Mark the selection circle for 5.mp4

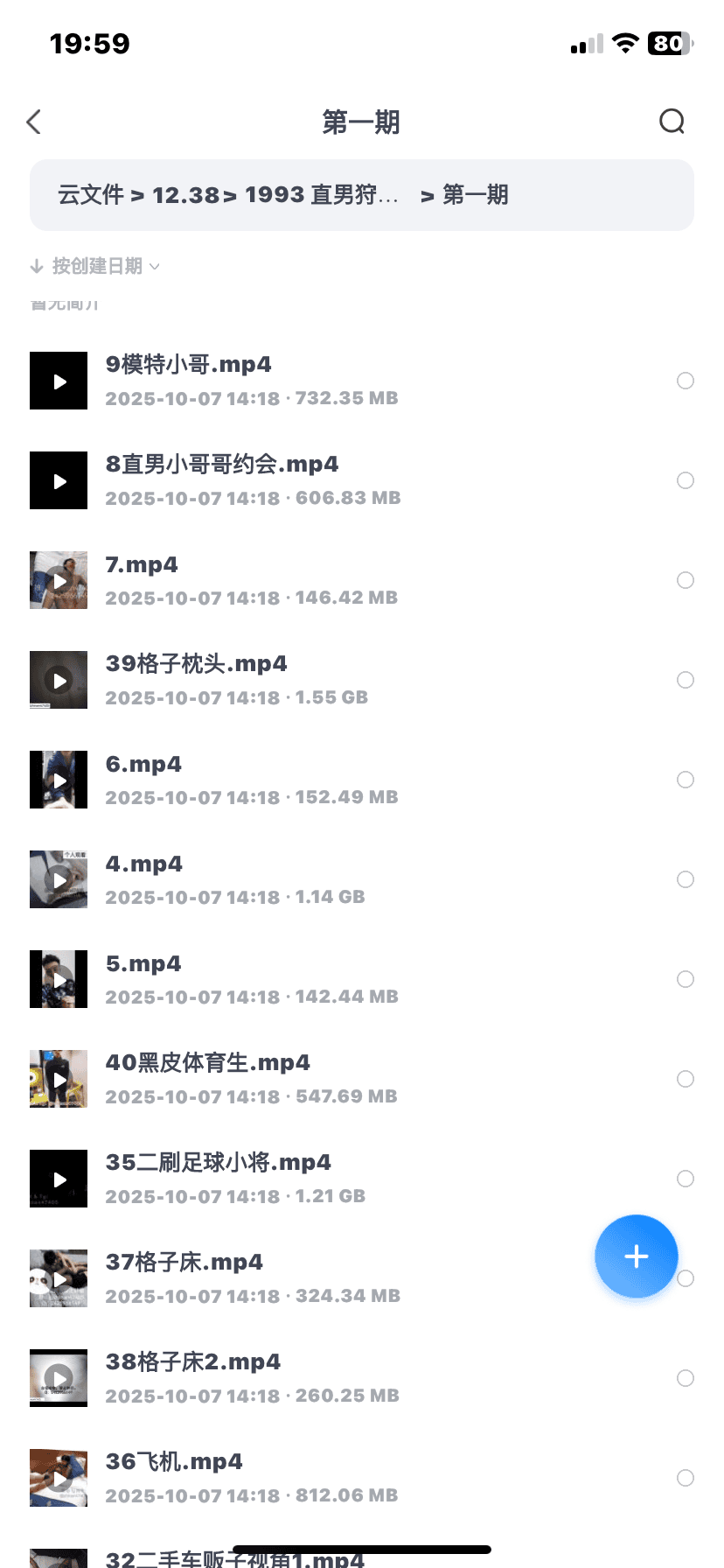click(x=686, y=979)
